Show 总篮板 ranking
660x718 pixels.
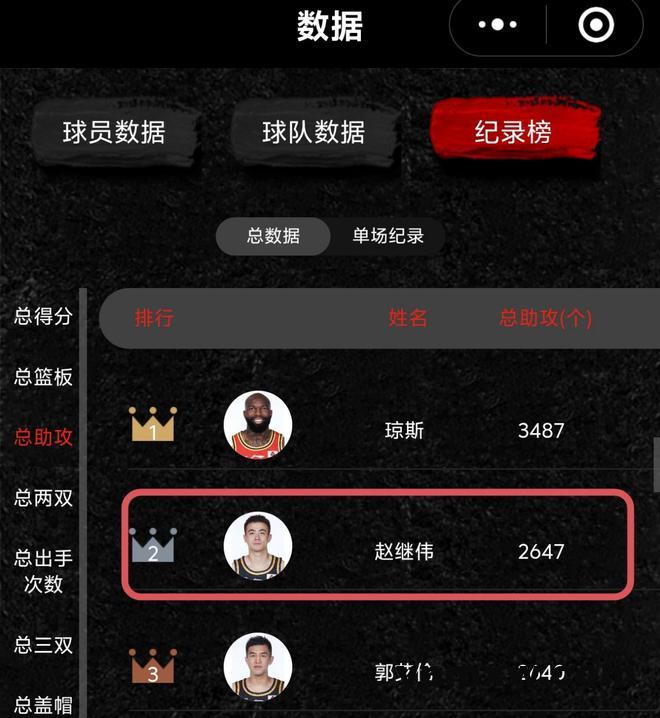pyautogui.click(x=43, y=377)
